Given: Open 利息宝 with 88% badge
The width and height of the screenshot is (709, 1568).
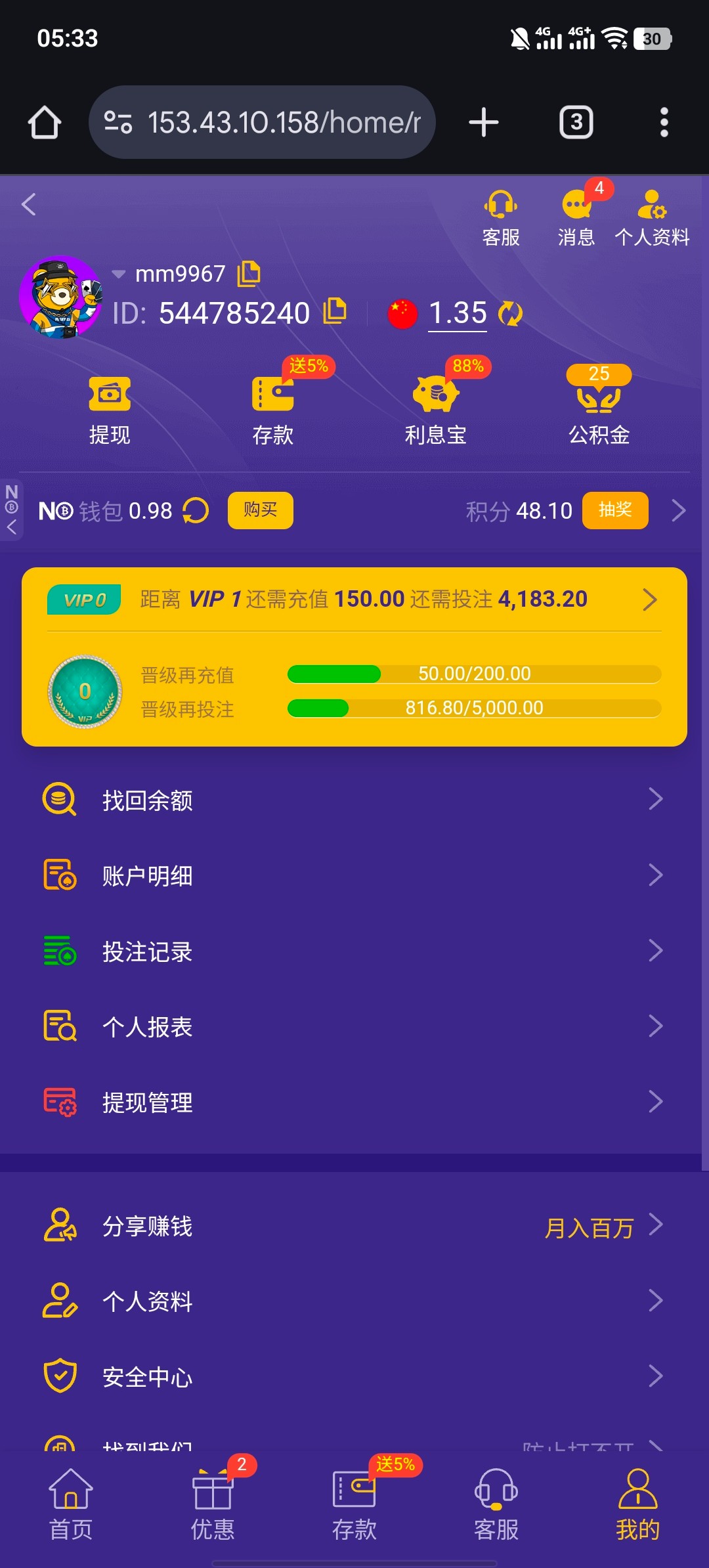Looking at the screenshot, I should 435,410.
